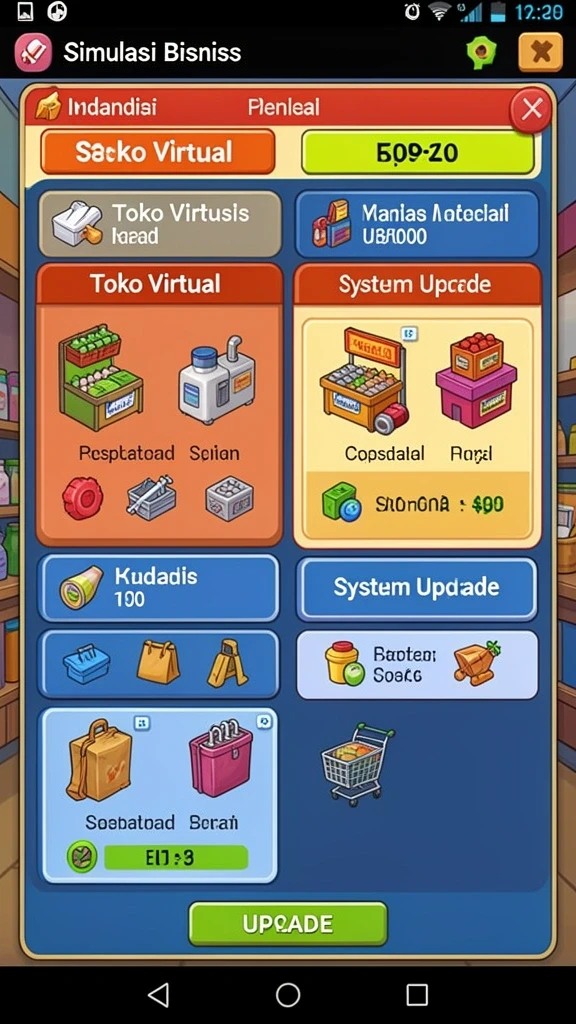Open the Toko Virtual panel
This screenshot has height=1024, width=576.
pyautogui.click(x=159, y=405)
